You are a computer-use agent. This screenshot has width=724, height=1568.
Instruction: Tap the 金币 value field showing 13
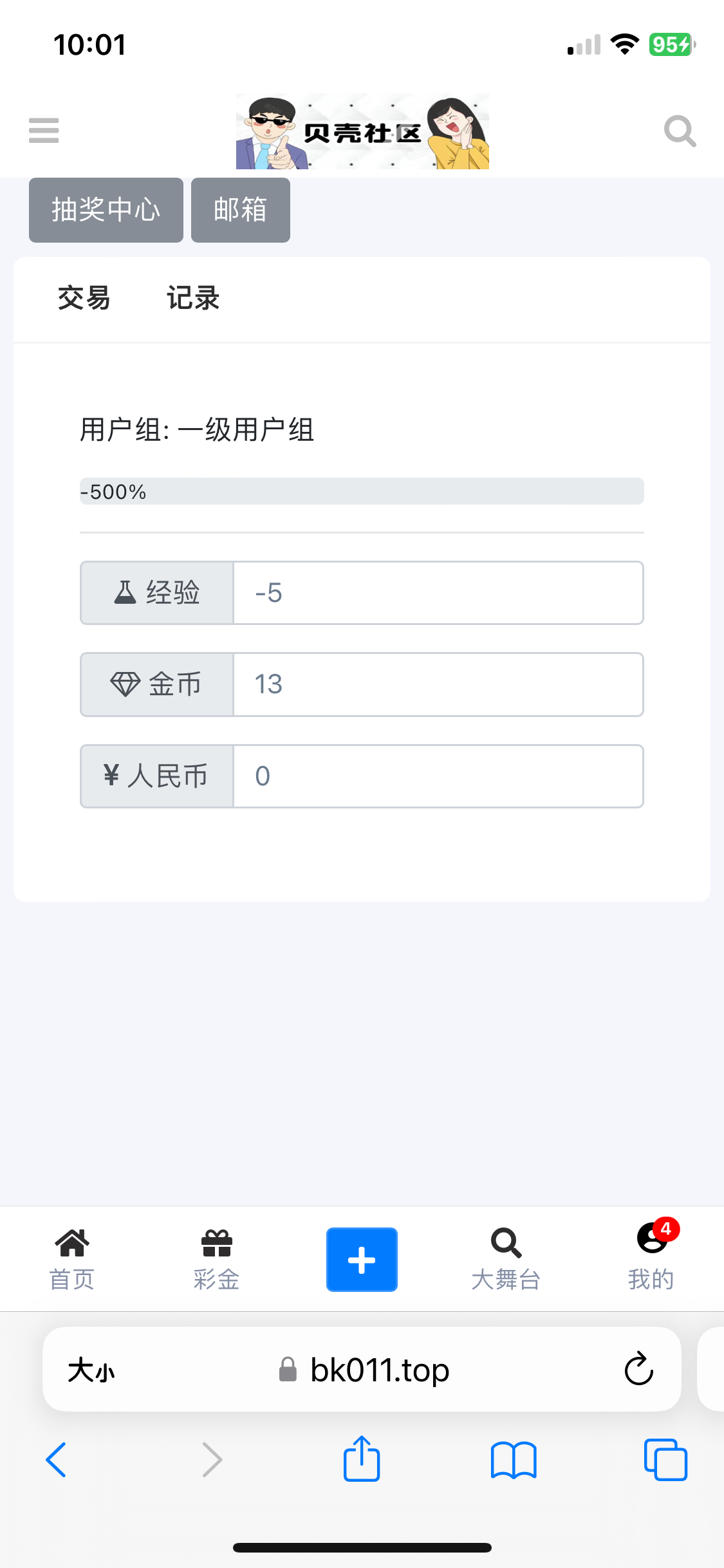tap(438, 684)
